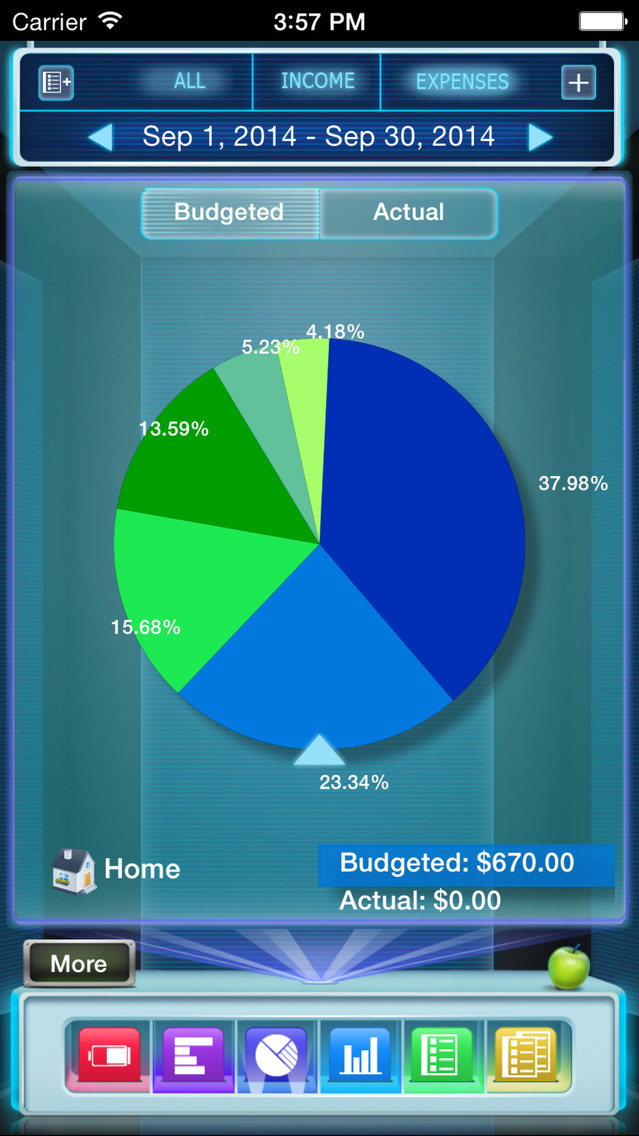This screenshot has height=1136, width=639.
Task: Switch to the EXPENSES tab
Action: 462,82
